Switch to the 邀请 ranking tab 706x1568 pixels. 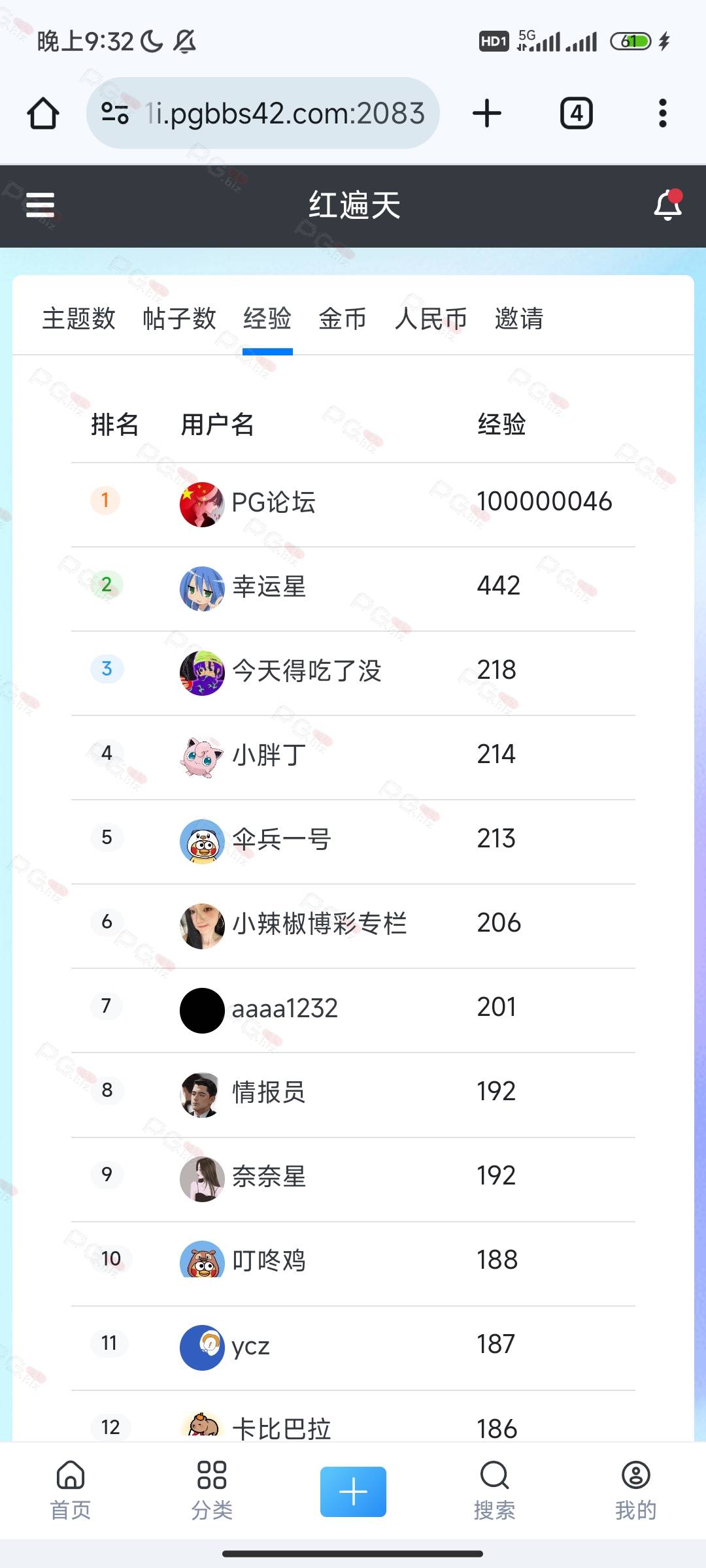pos(519,319)
